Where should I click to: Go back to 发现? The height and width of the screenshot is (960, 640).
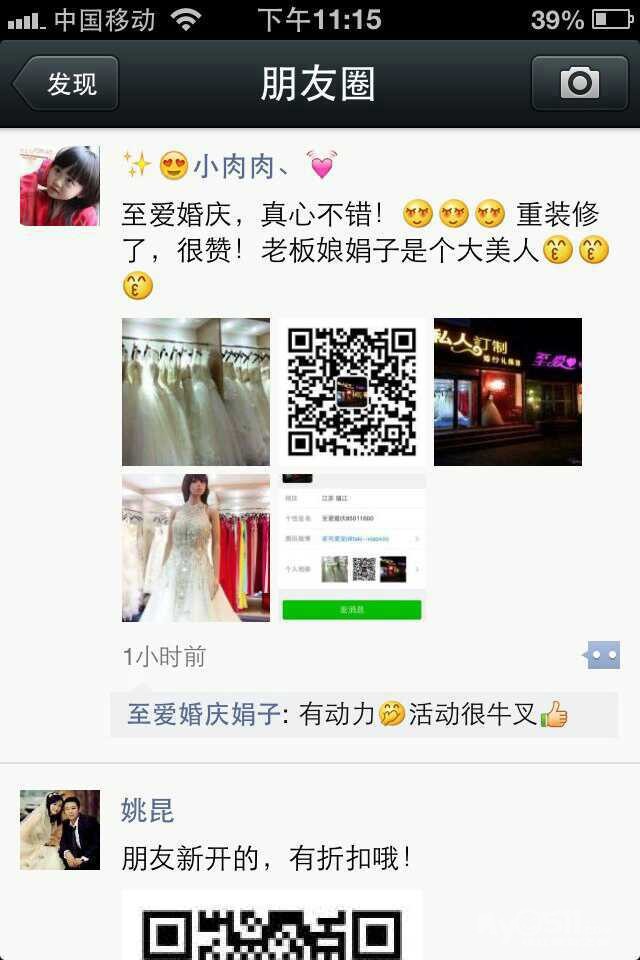click(66, 83)
